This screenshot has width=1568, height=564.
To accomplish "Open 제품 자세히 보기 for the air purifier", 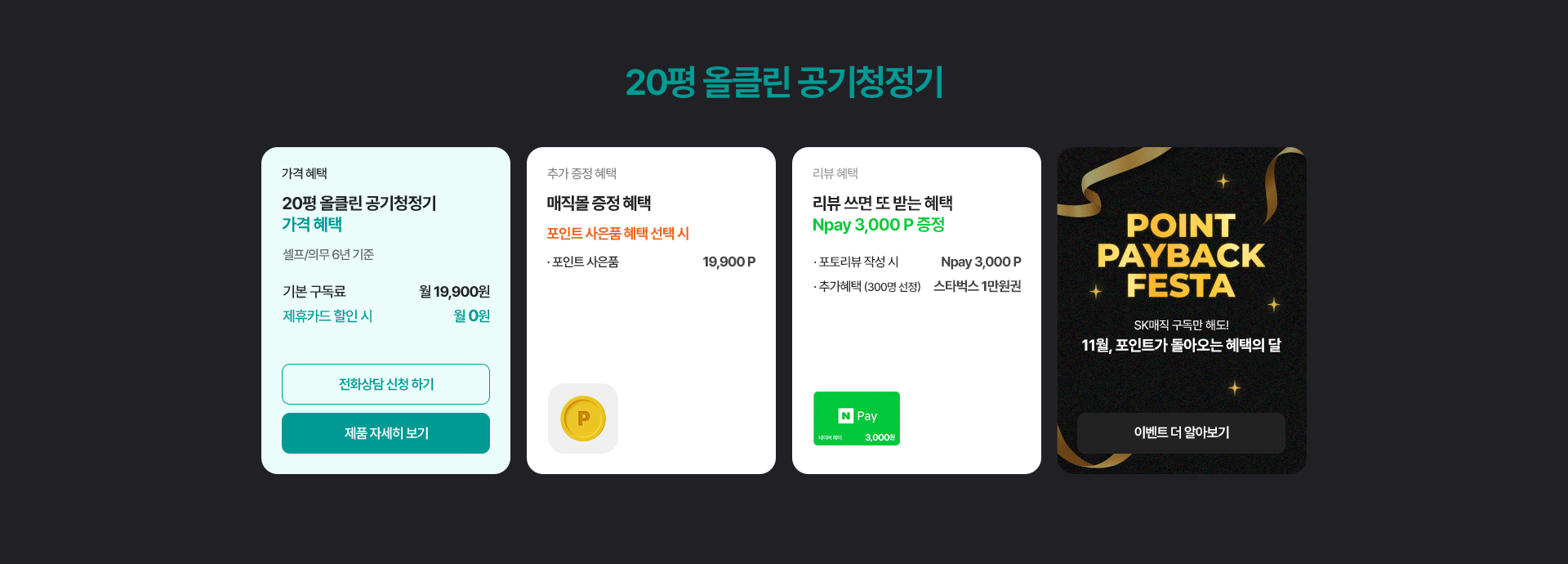I will (385, 433).
